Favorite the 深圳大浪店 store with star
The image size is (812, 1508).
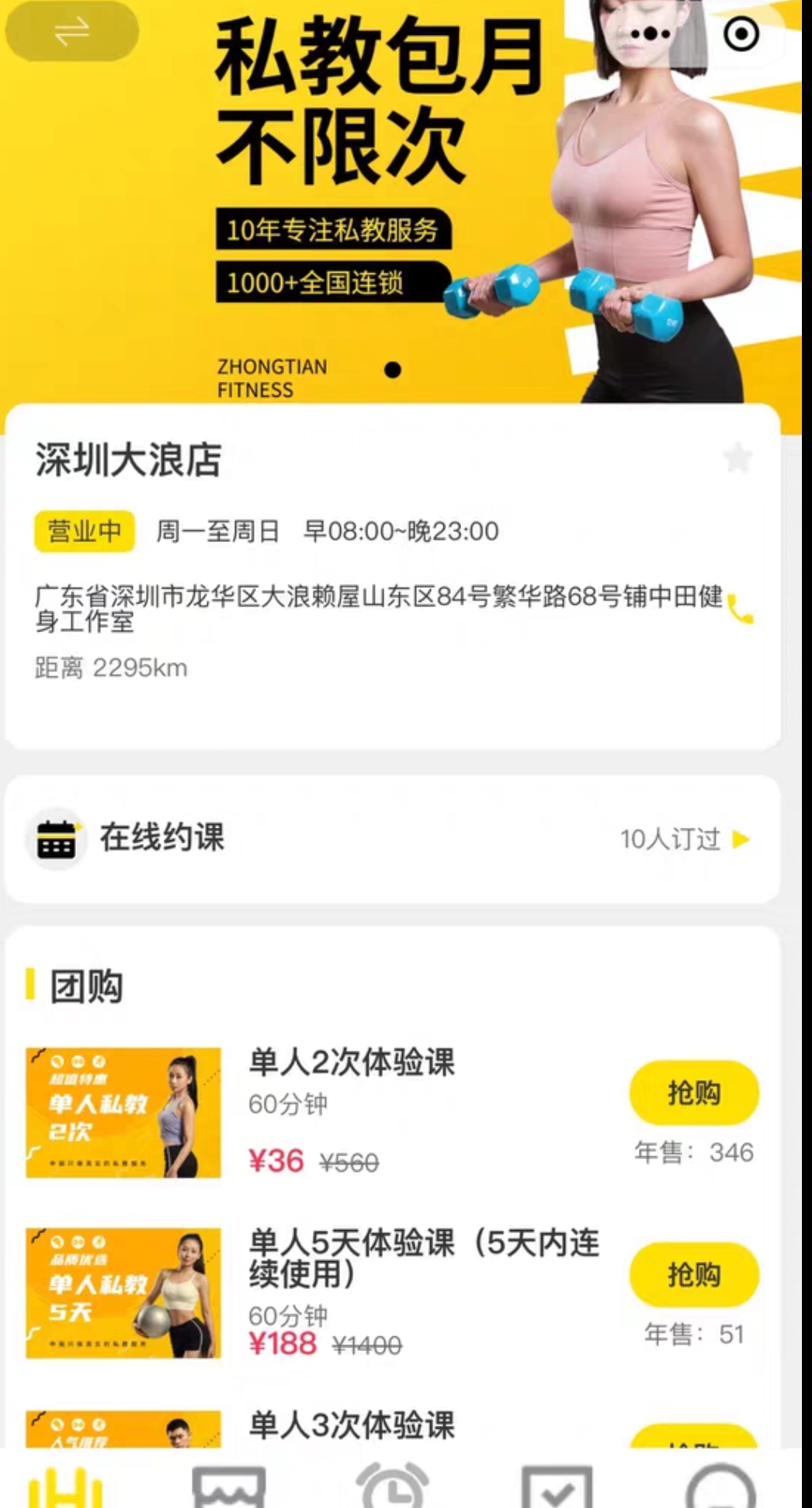pos(737,458)
